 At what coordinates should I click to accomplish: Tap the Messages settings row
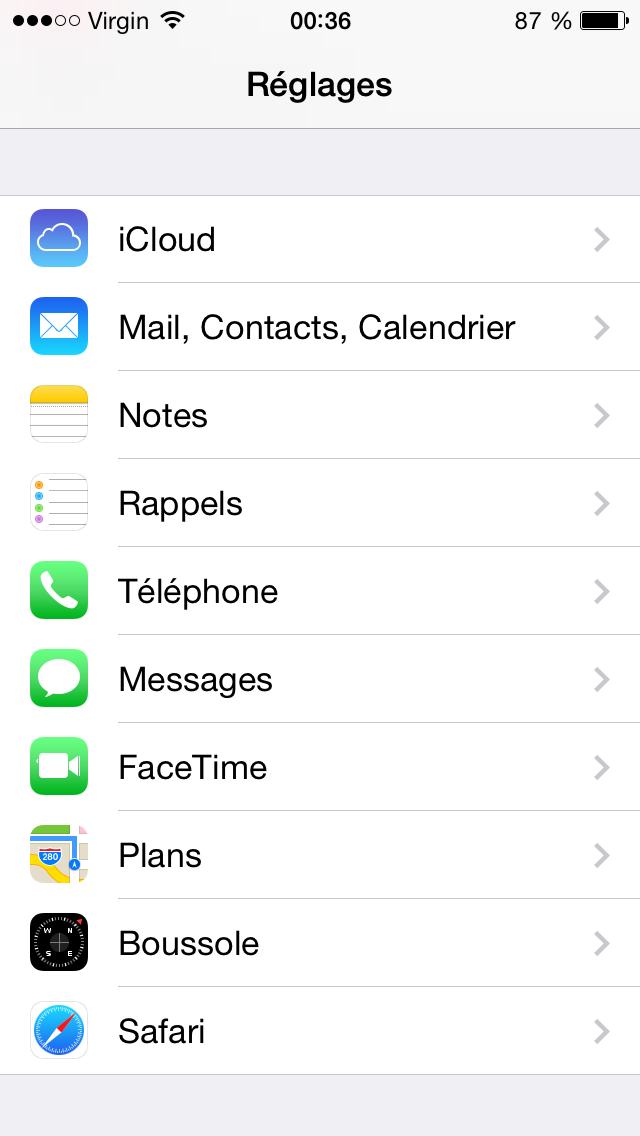point(320,679)
